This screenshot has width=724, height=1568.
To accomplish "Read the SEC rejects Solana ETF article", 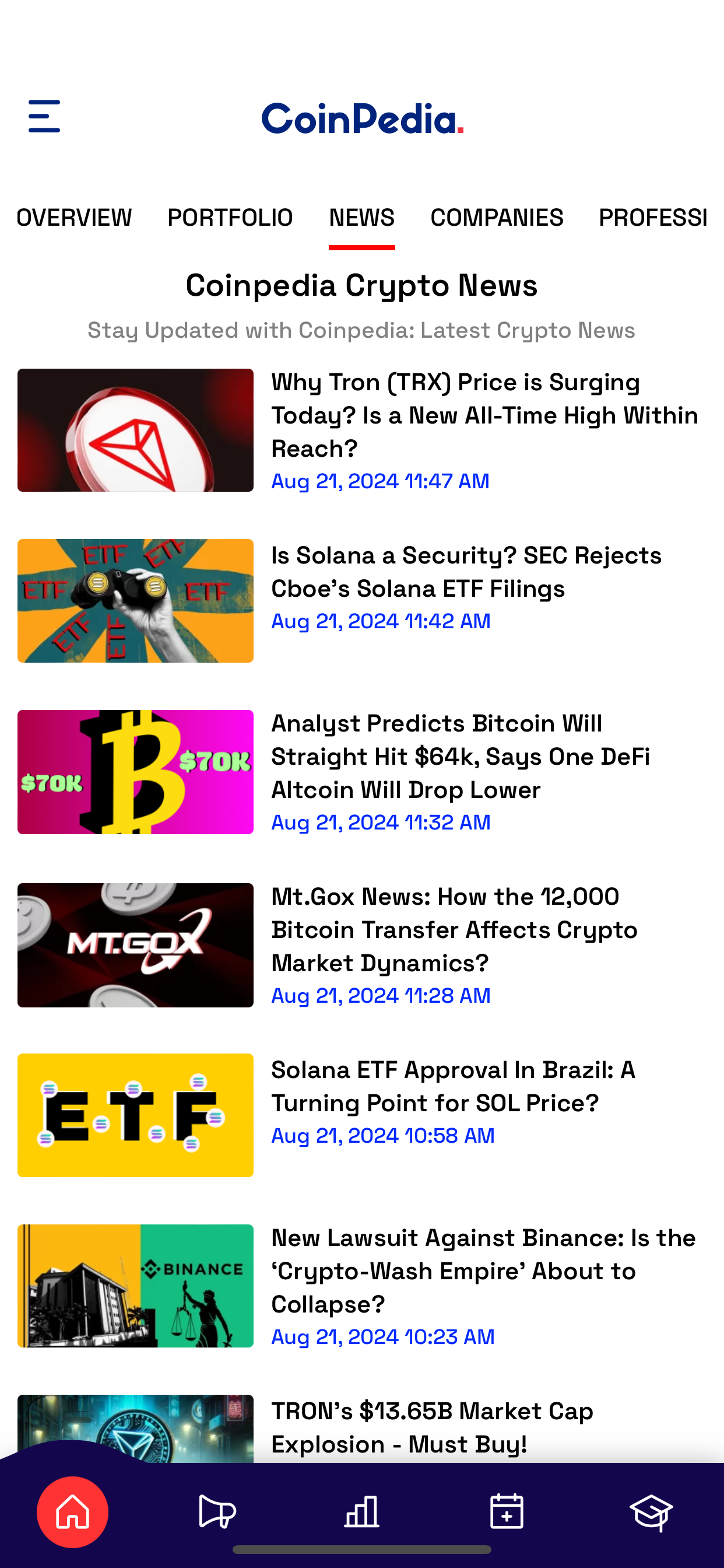I will tap(466, 572).
